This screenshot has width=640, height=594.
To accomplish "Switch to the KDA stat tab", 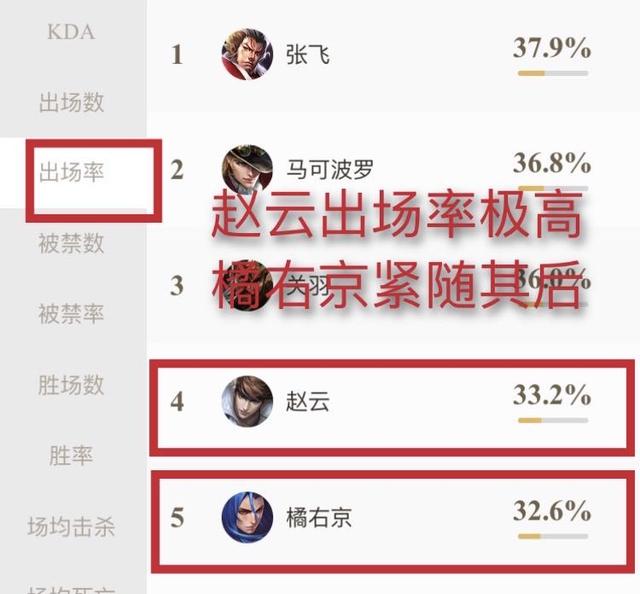I will [x=71, y=32].
